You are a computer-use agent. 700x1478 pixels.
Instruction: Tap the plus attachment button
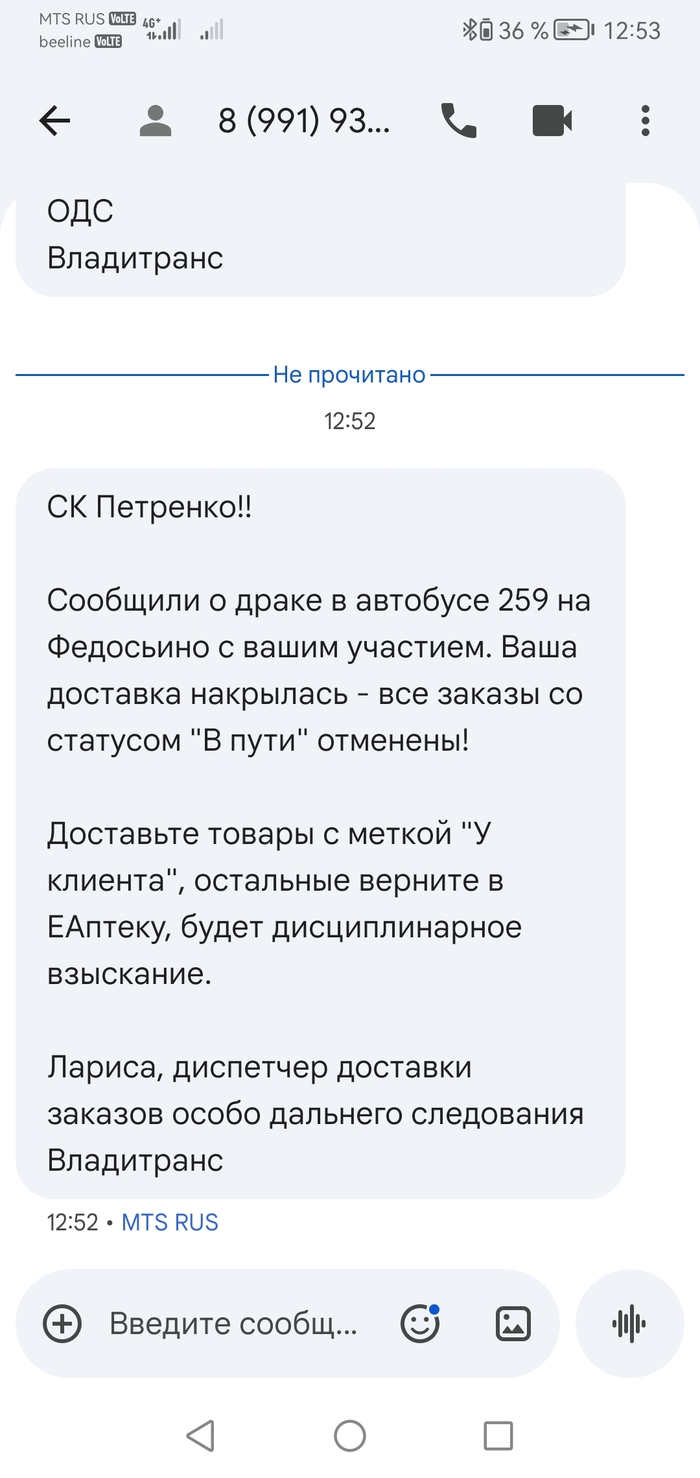coord(62,1324)
